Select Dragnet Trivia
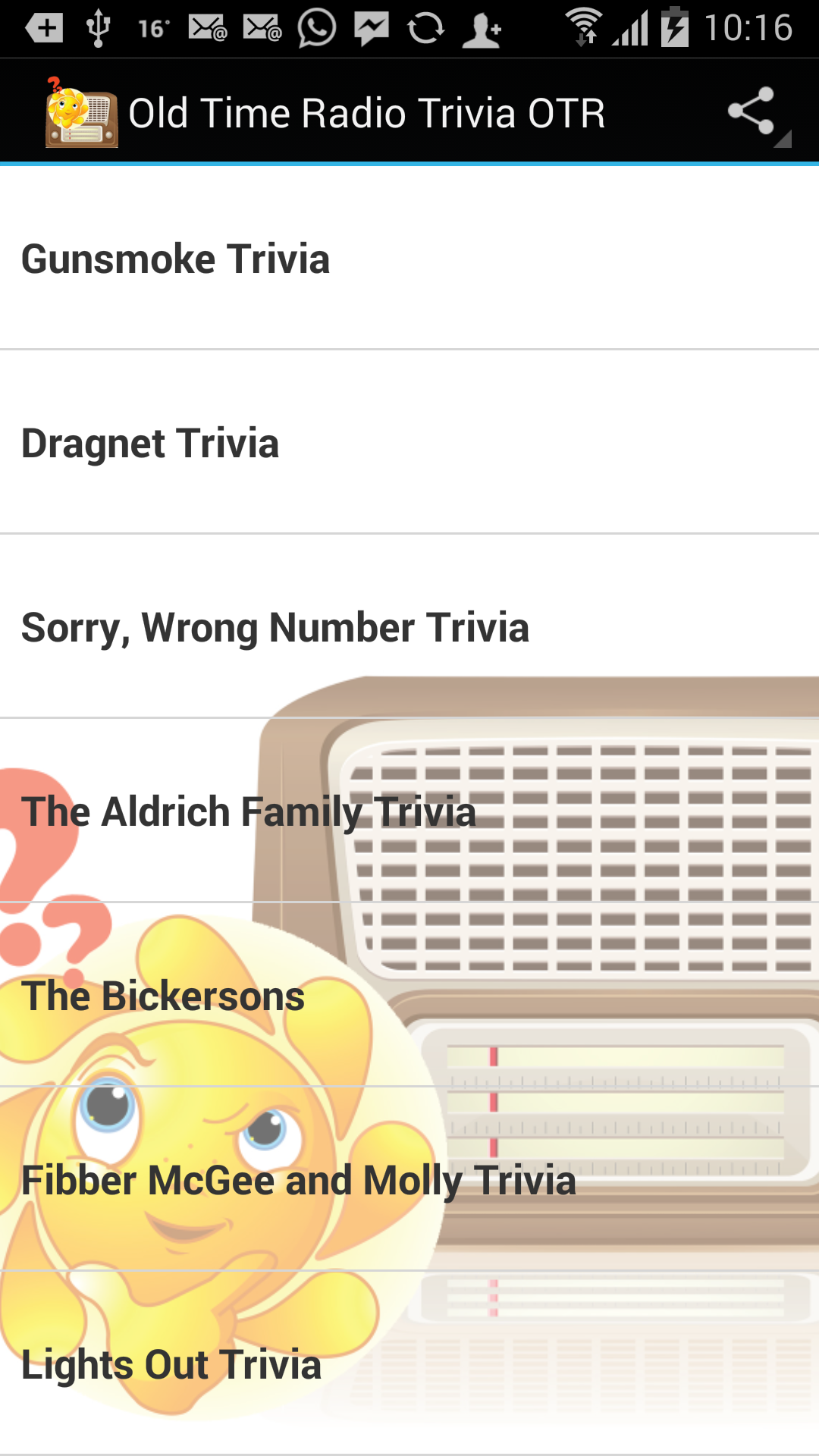The height and width of the screenshot is (1456, 819). pos(409,443)
